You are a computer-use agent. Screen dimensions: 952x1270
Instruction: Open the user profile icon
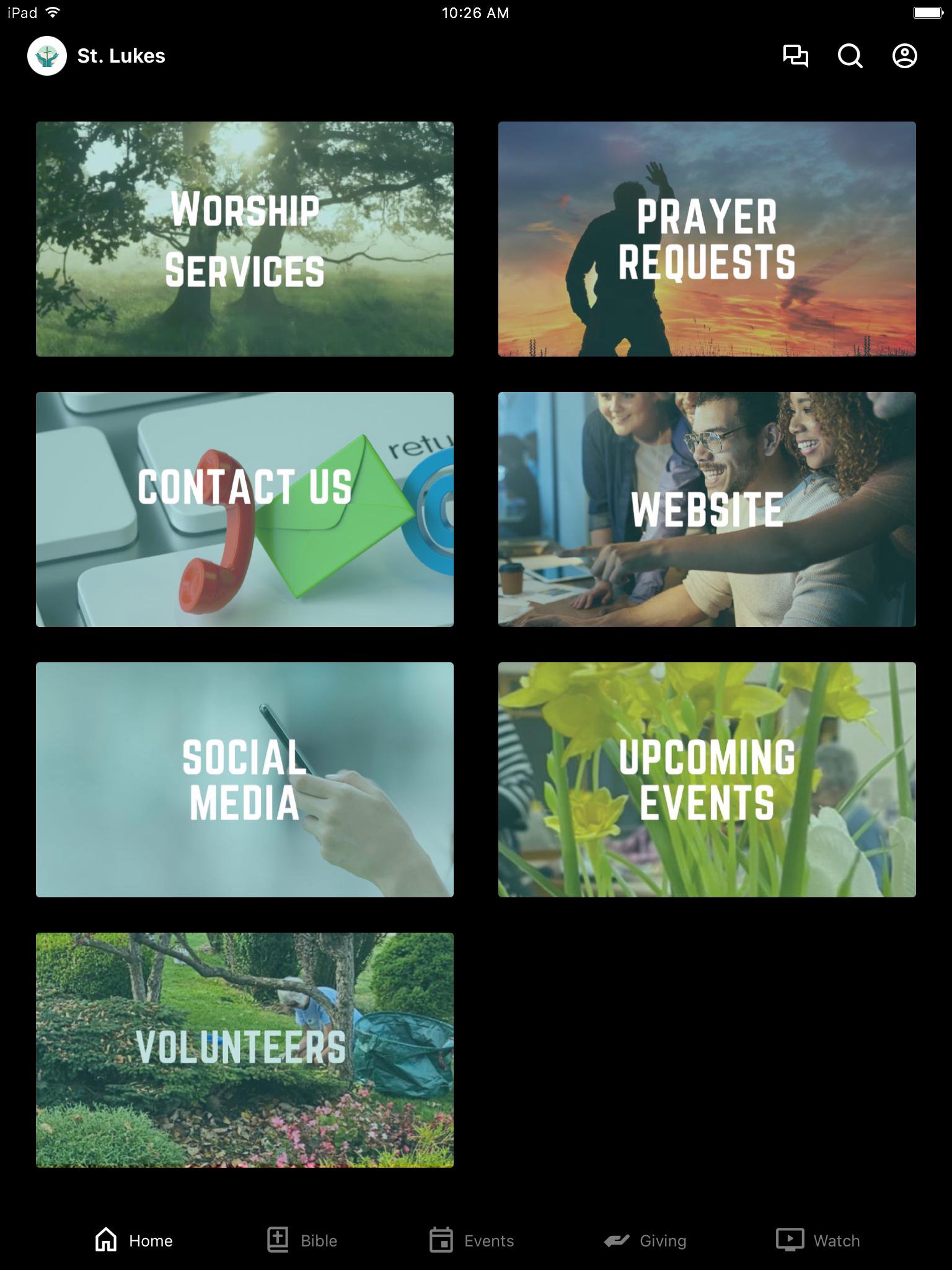coord(904,56)
